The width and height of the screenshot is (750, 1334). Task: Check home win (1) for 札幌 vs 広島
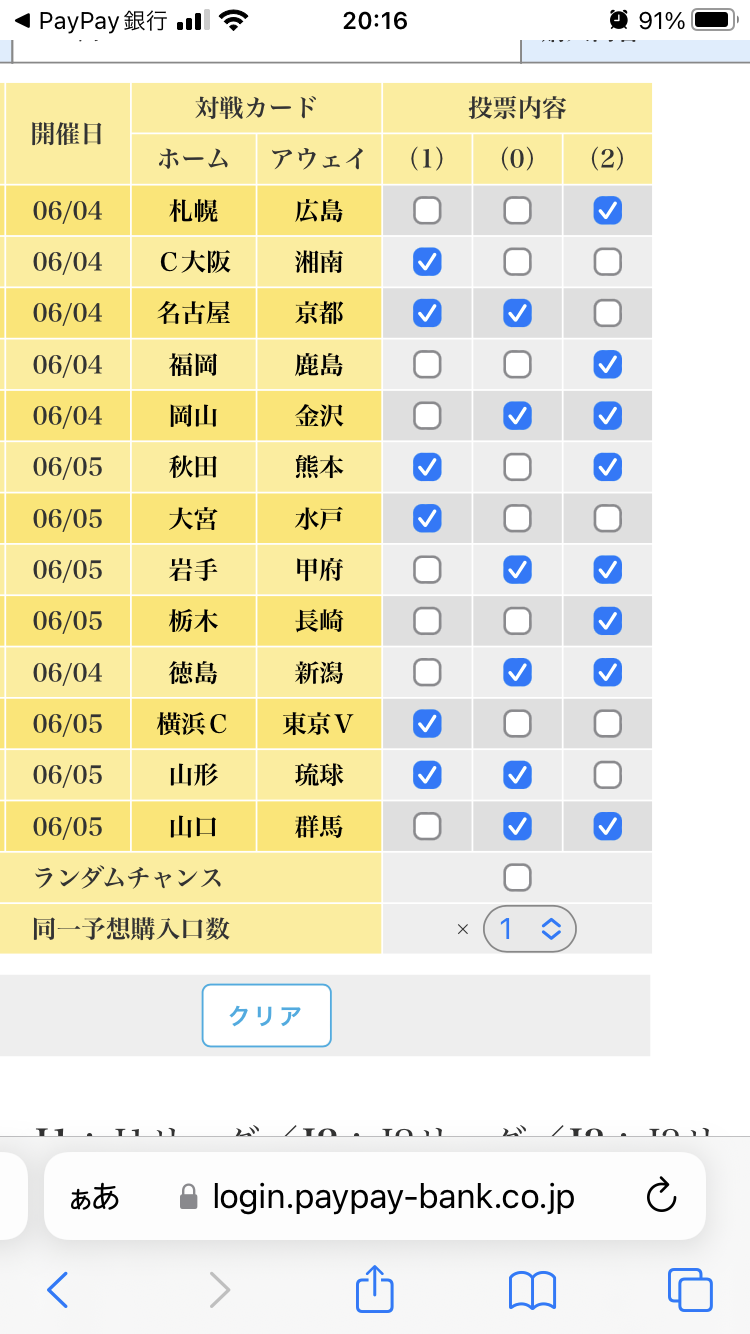click(x=427, y=210)
